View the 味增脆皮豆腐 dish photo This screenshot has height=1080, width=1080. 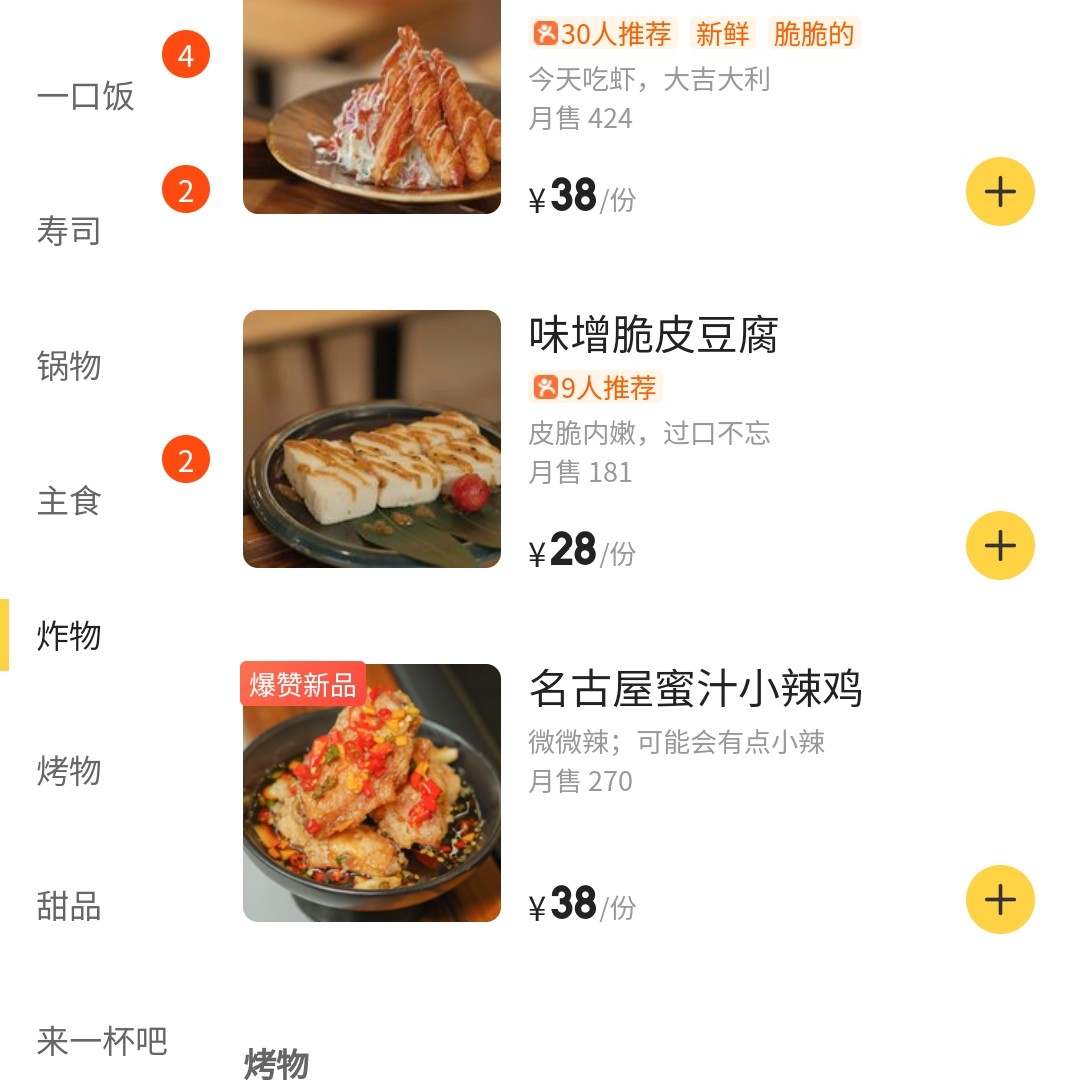pyautogui.click(x=372, y=439)
